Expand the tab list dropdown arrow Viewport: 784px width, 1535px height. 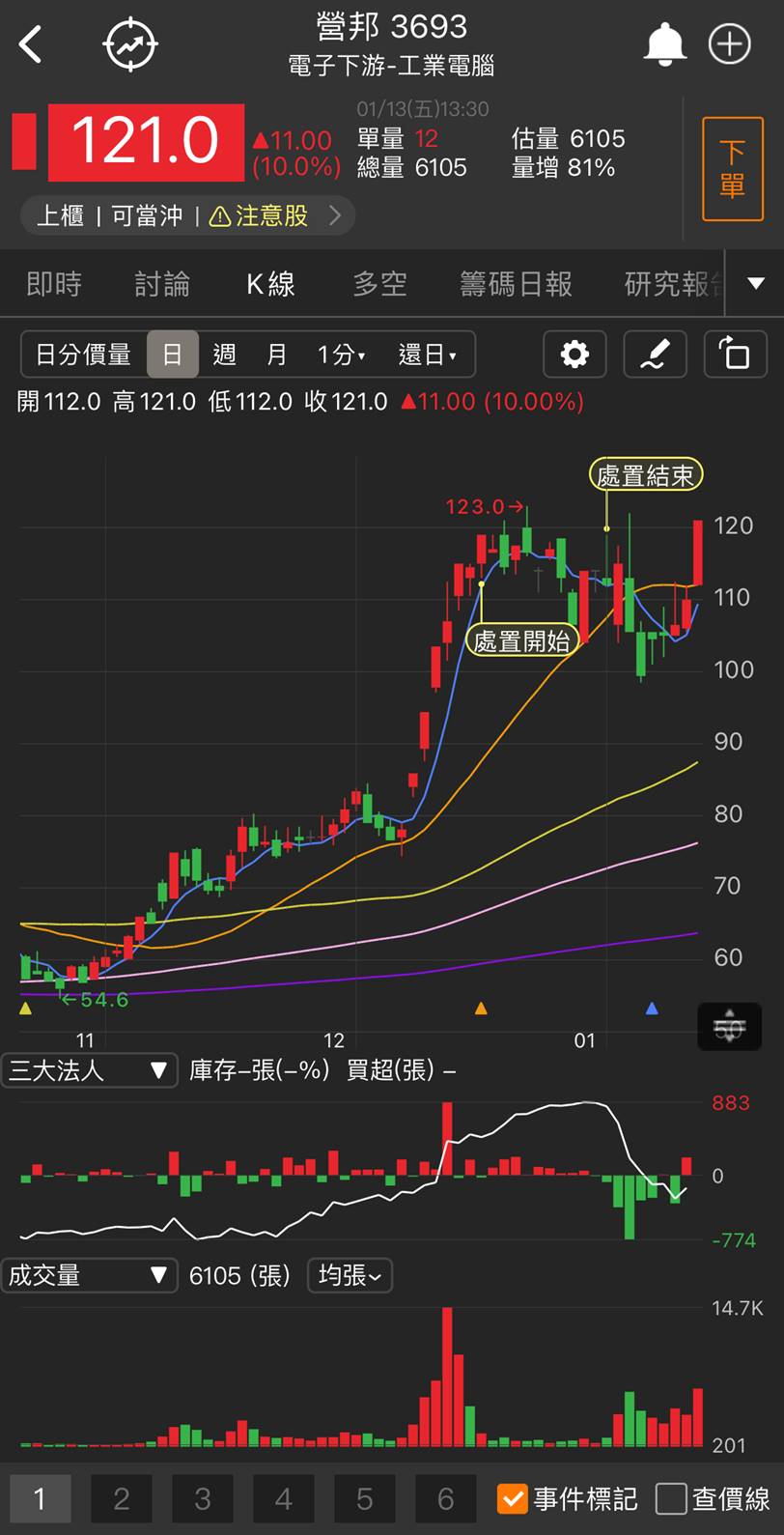(x=756, y=284)
